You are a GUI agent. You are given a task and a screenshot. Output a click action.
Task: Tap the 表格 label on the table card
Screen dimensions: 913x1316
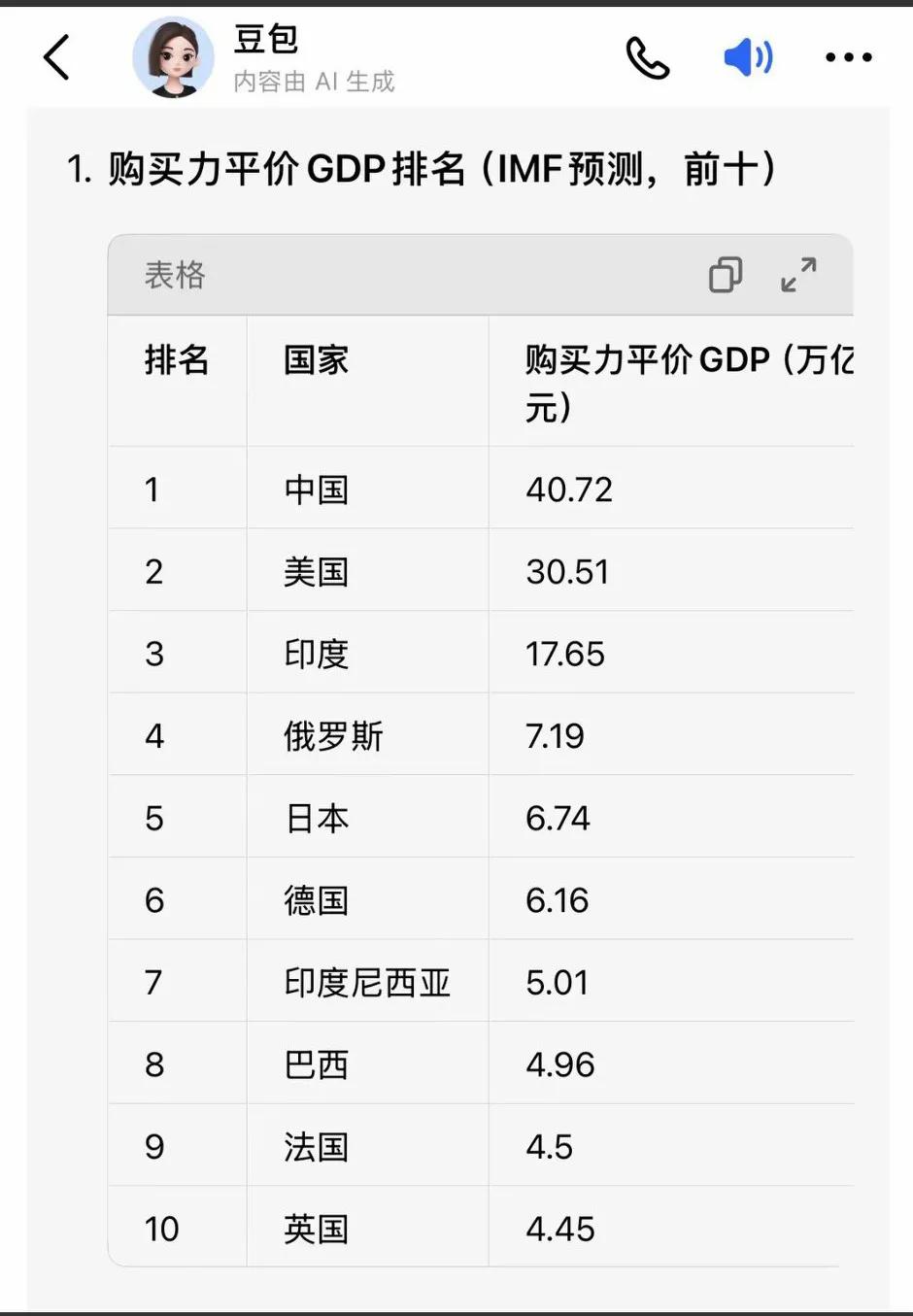[175, 275]
